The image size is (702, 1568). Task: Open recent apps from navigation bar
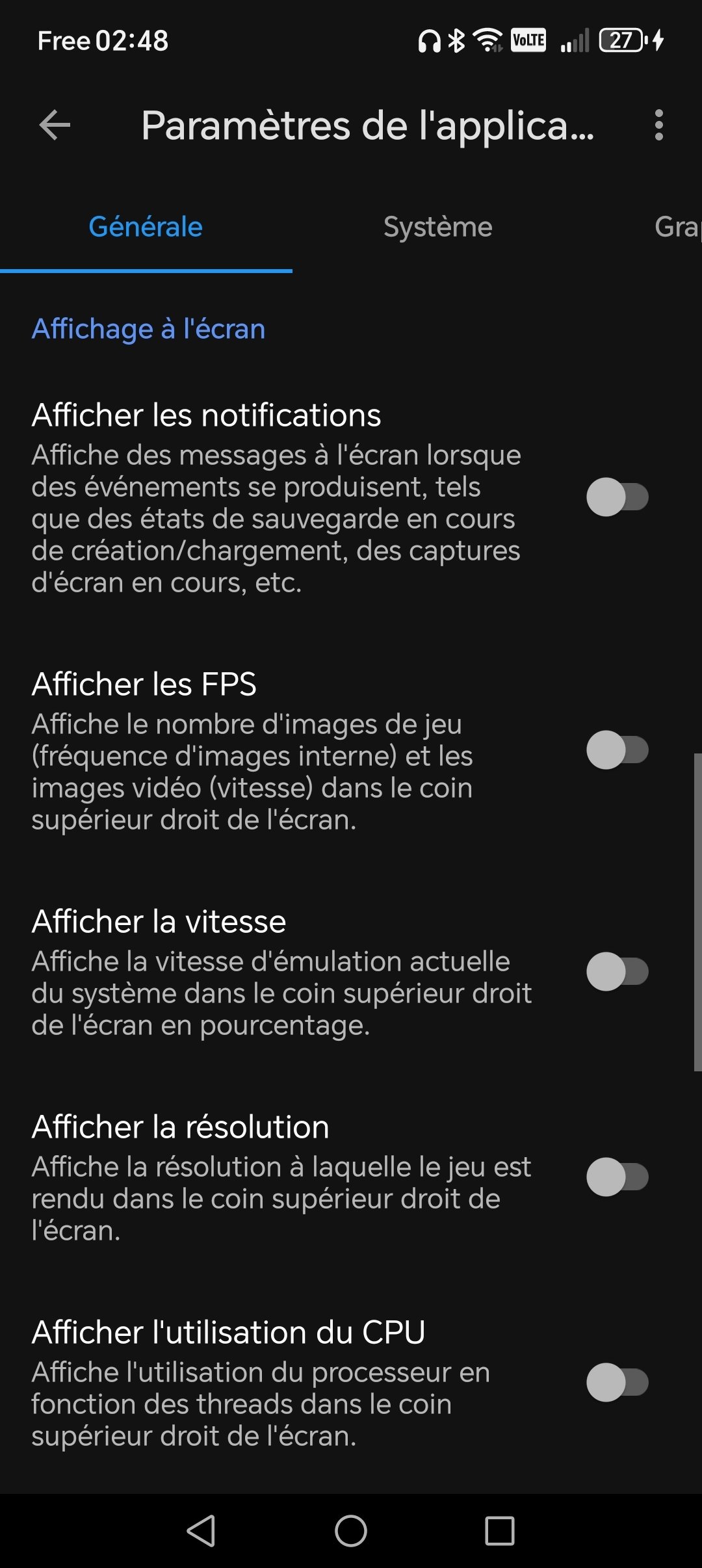(x=500, y=1531)
